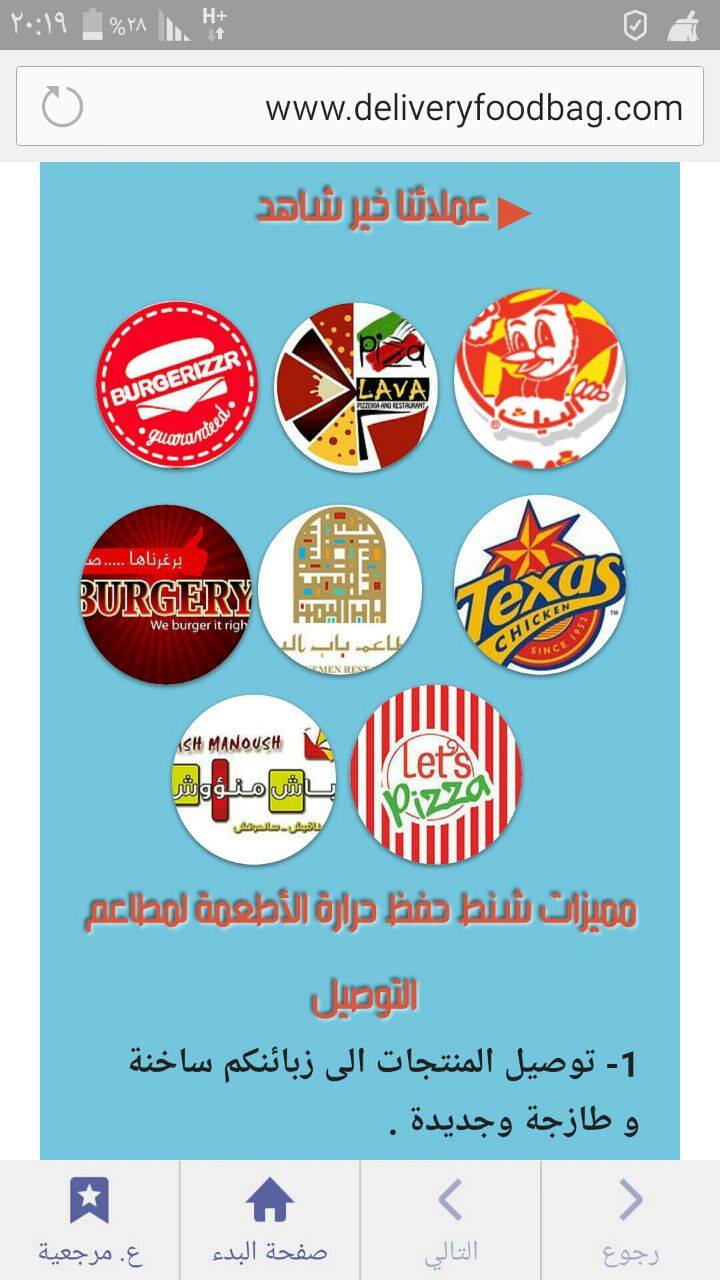
Task: Go back with the رجوع button
Action: [630, 1220]
